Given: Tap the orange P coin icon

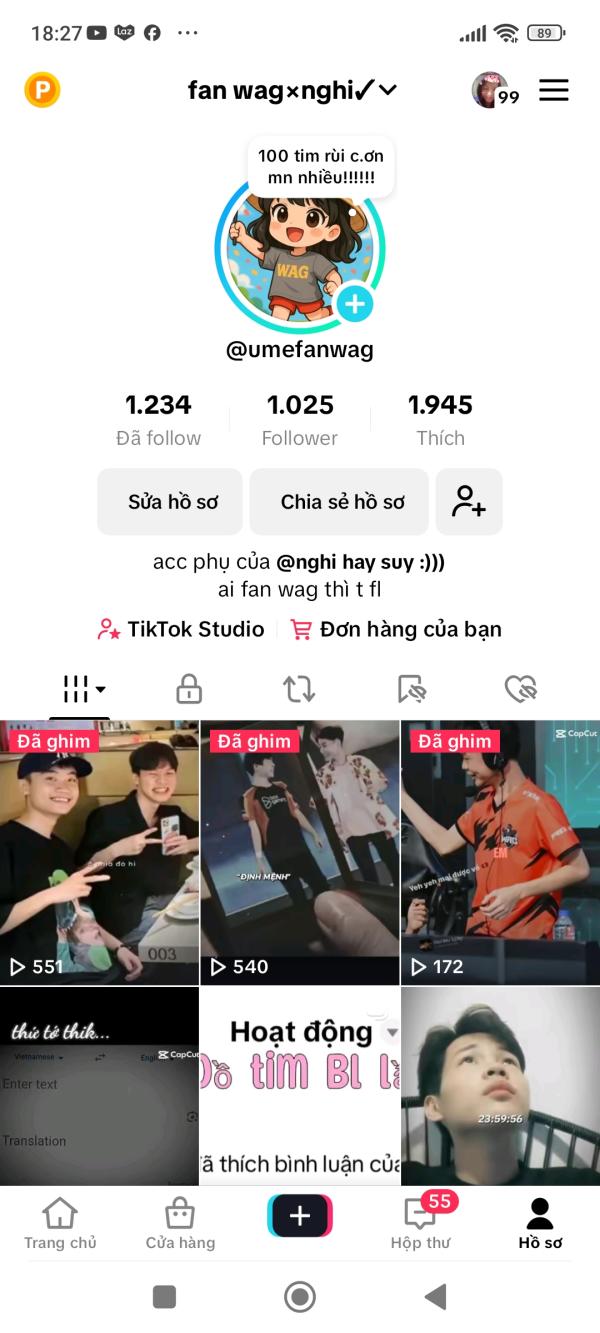Looking at the screenshot, I should coord(42,91).
